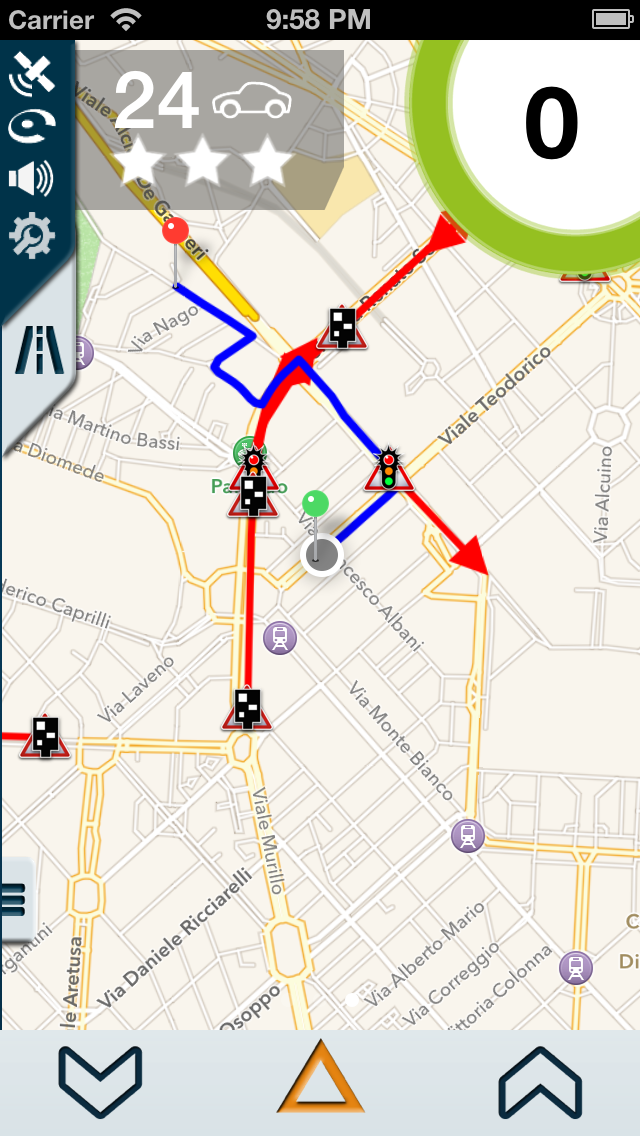Select the red destination pin

point(175,233)
